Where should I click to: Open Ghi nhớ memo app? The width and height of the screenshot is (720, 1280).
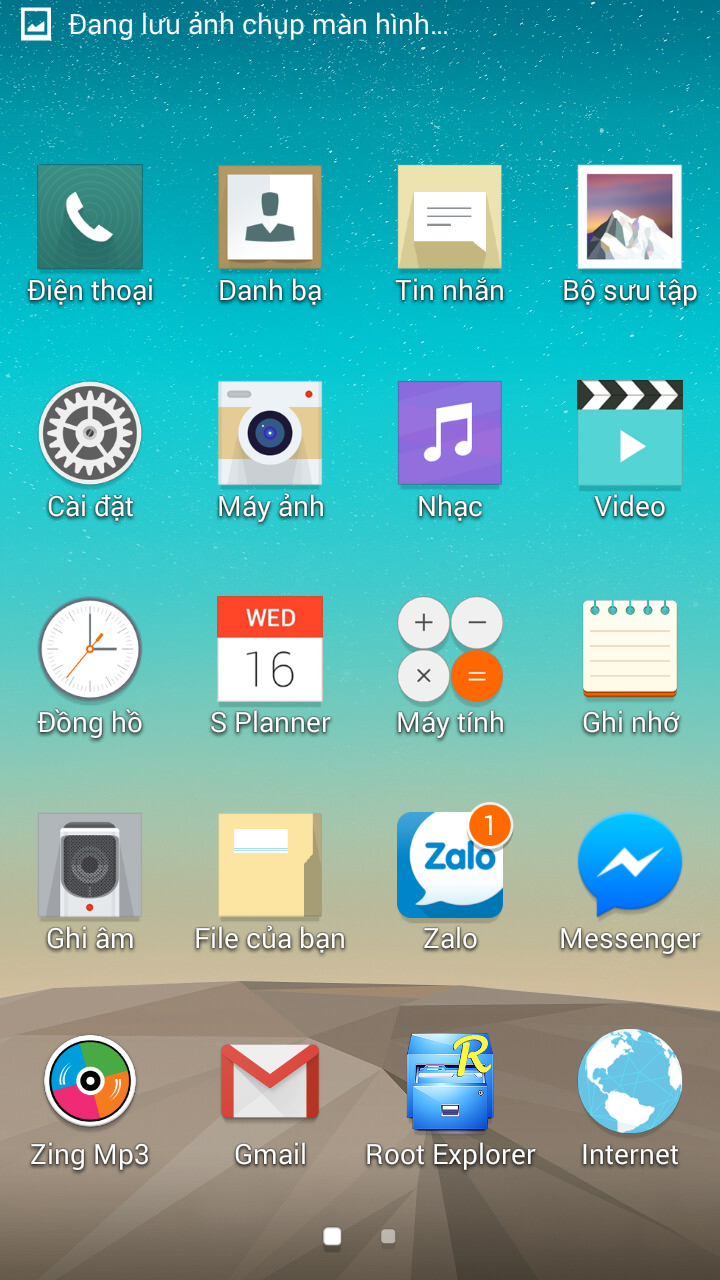point(630,649)
